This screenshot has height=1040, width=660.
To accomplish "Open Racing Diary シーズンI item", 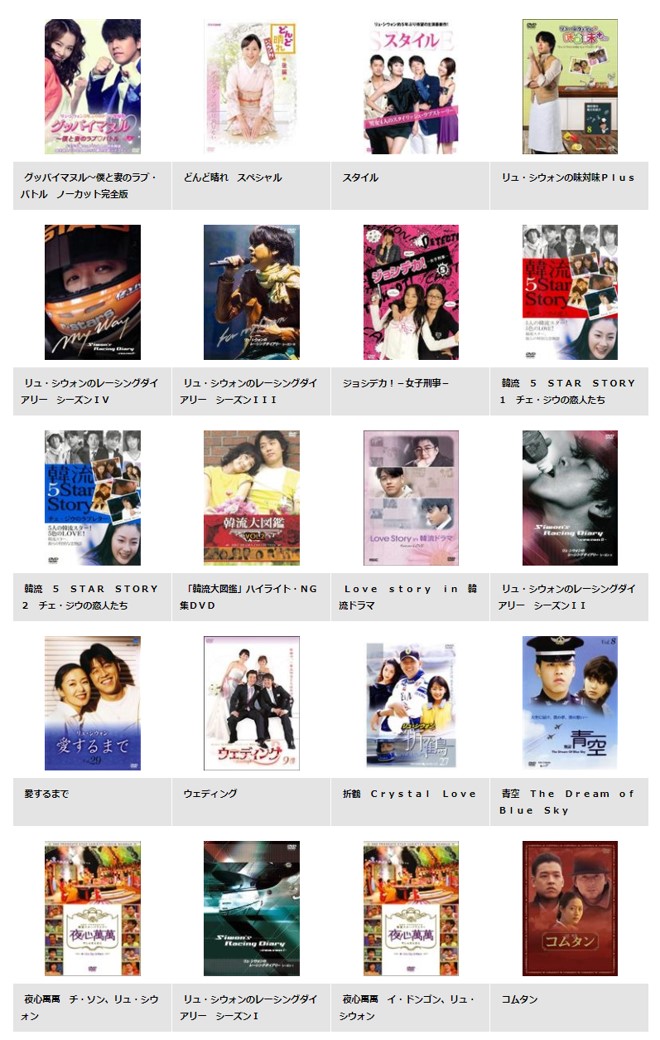I will (251, 908).
